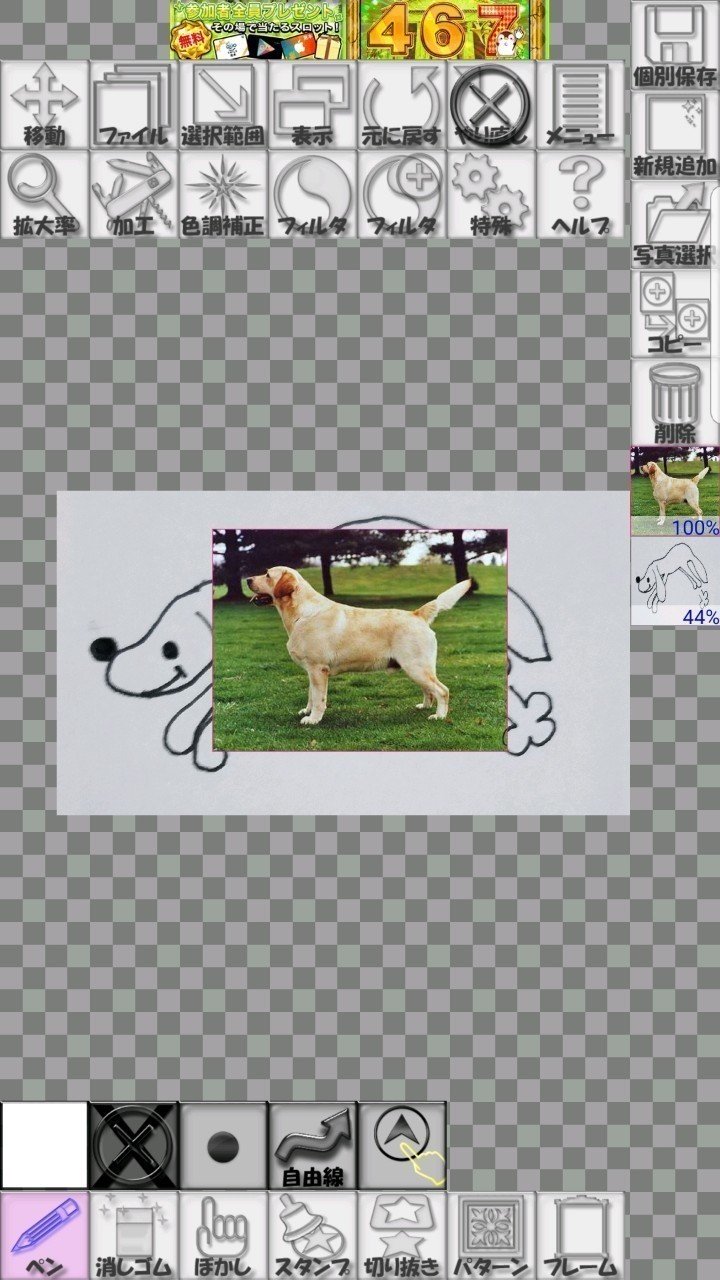This screenshot has width=720, height=1280.
Task: Save layer with 個別保存
Action: point(675,45)
